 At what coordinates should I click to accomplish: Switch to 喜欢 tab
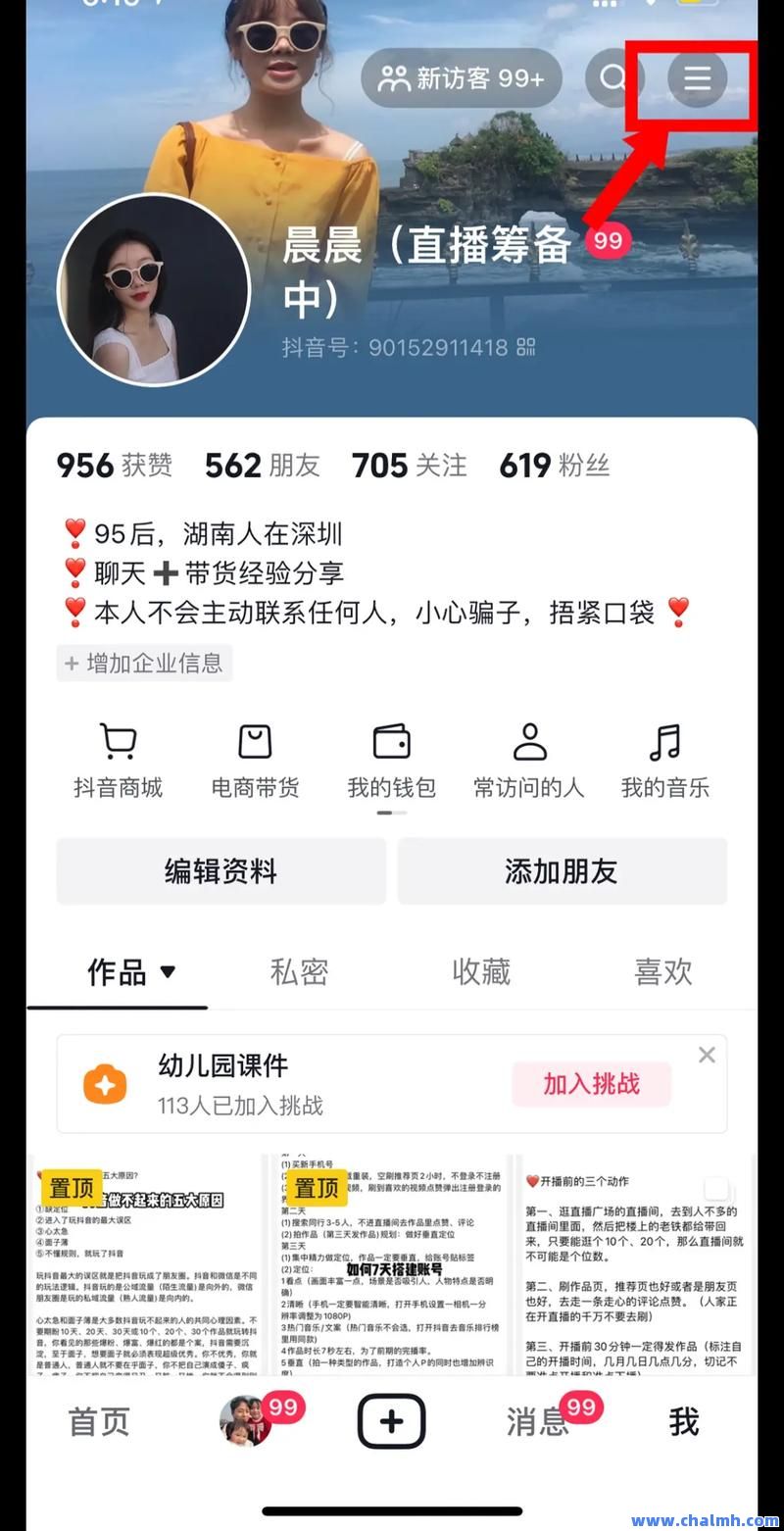click(663, 972)
